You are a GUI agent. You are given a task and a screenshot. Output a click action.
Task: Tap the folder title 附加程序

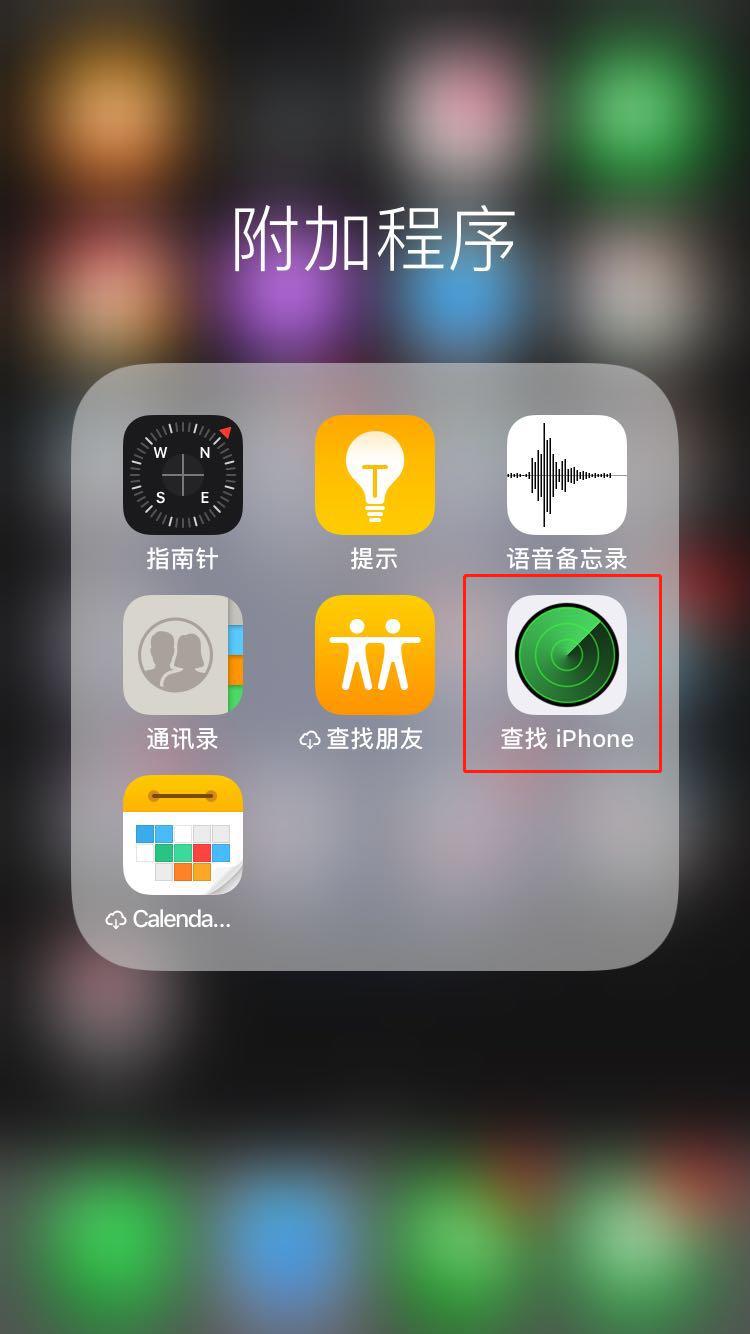coord(375,238)
